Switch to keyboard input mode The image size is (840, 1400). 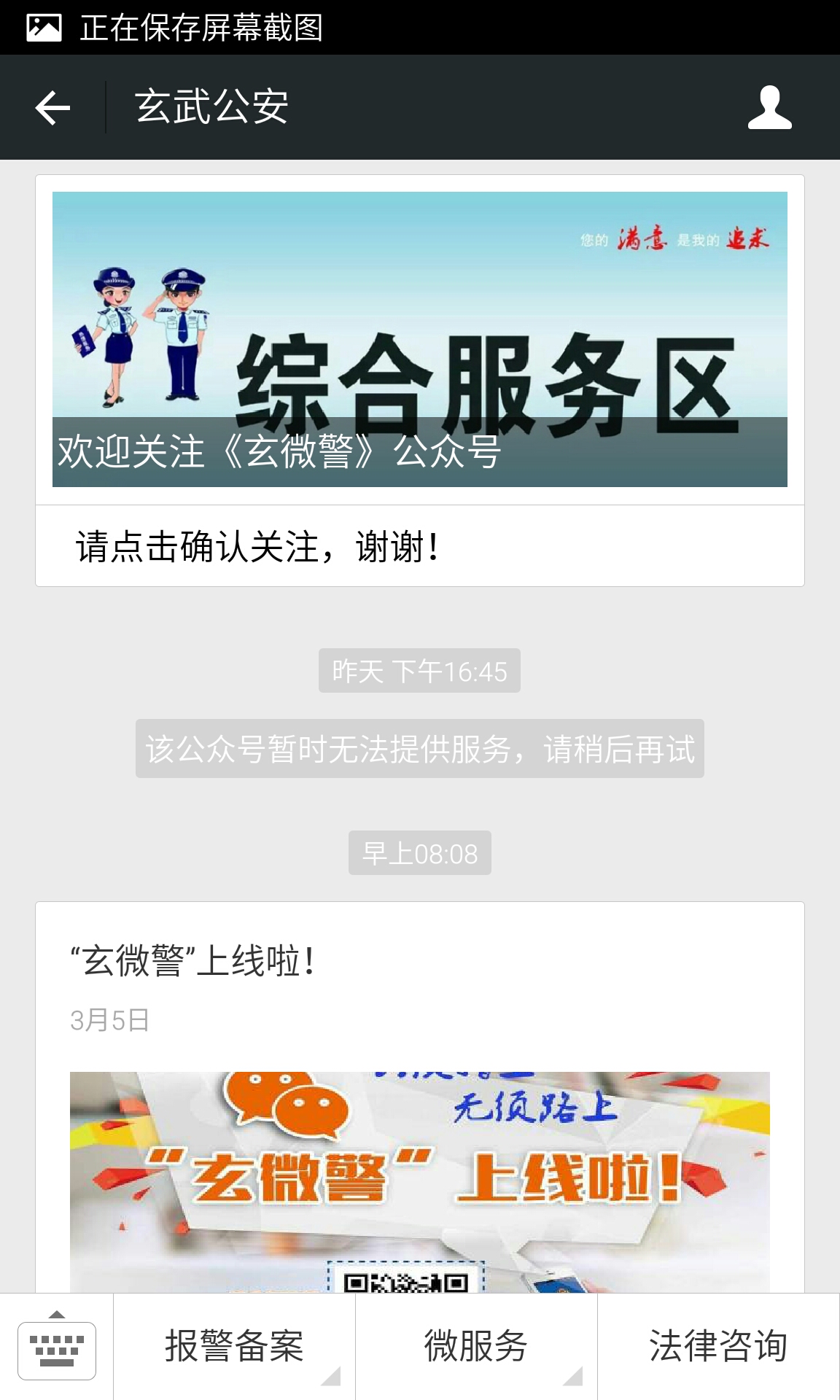click(x=56, y=1347)
